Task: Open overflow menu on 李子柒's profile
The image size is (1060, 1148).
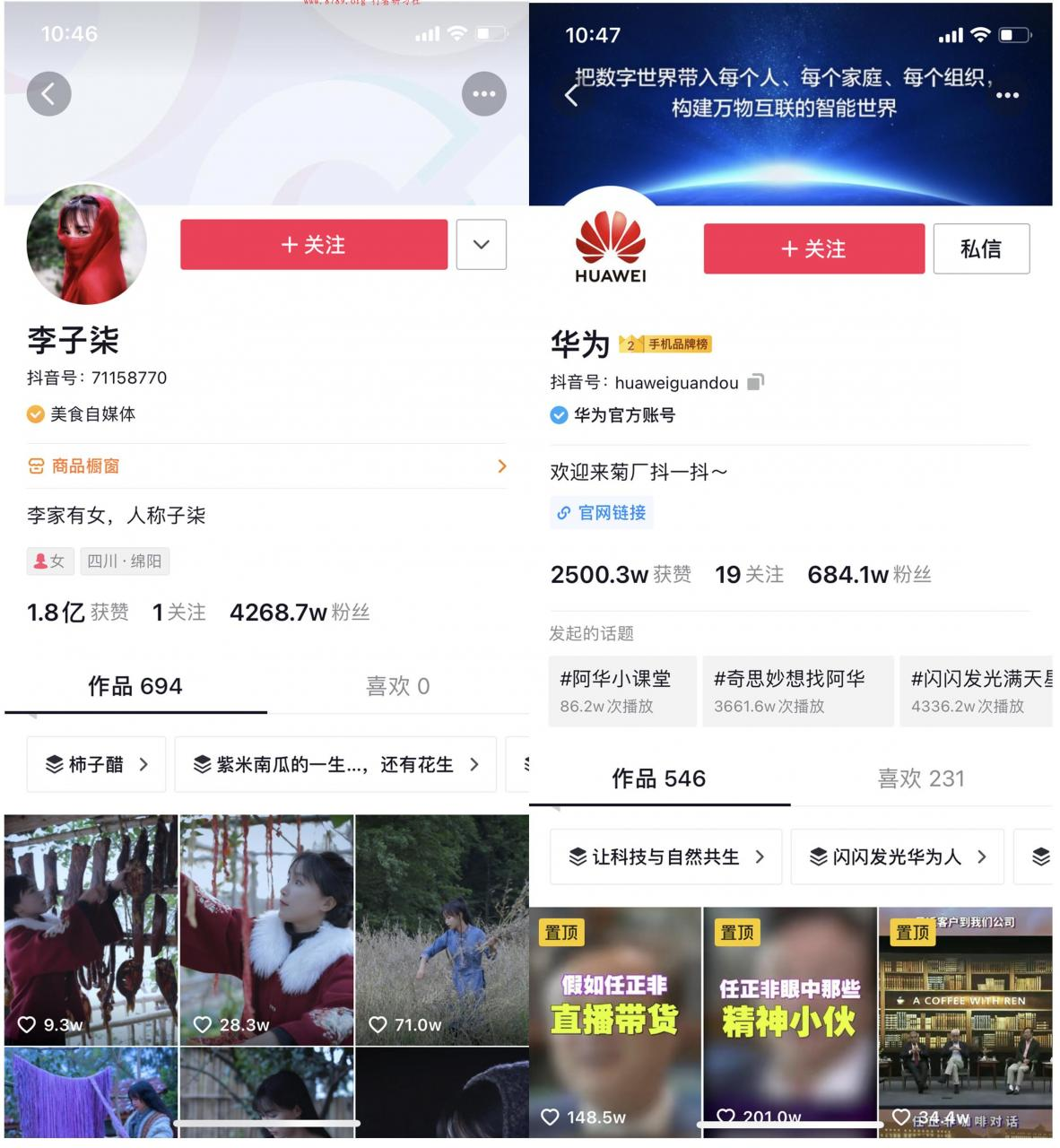Action: coord(483,94)
